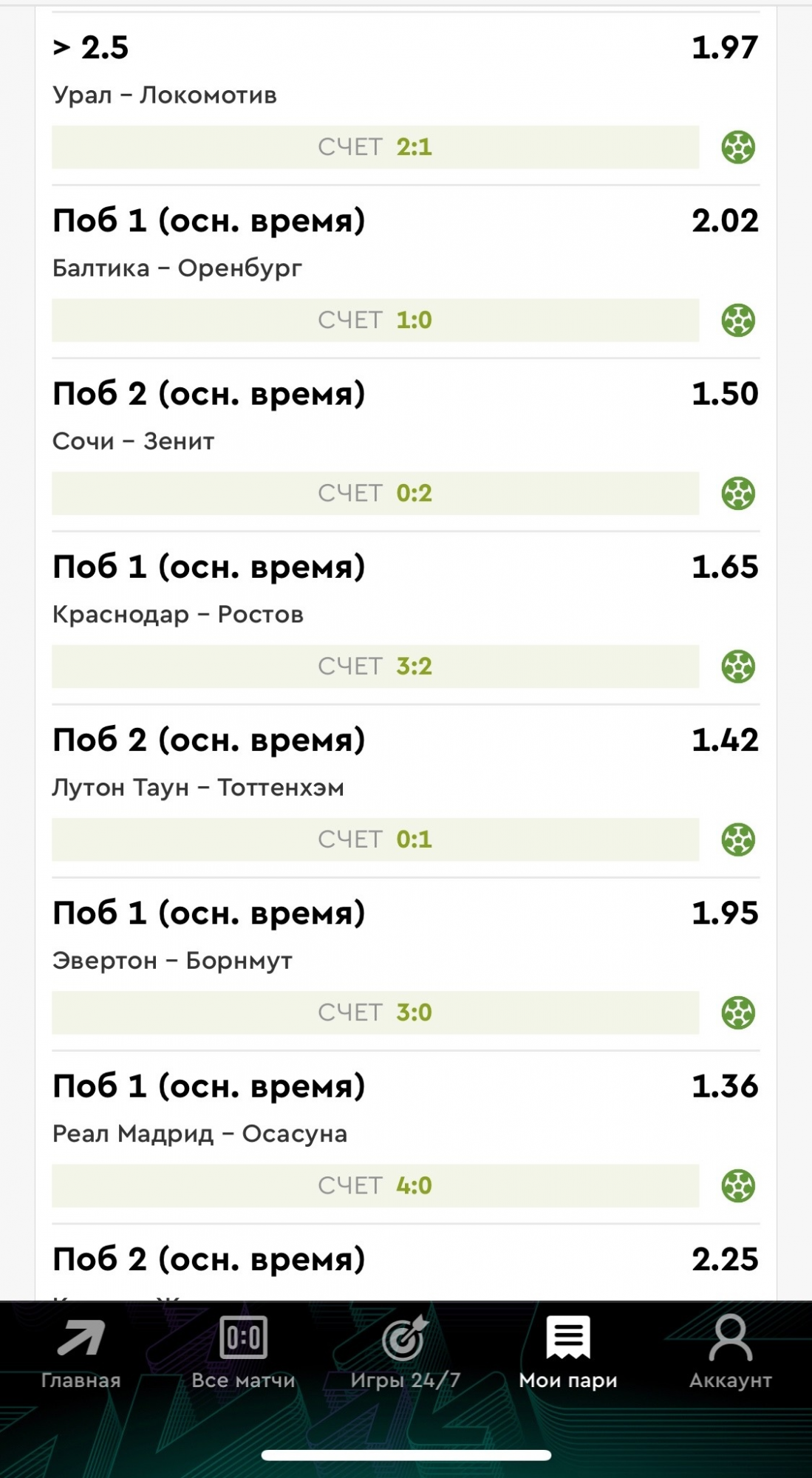The width and height of the screenshot is (812, 1478).
Task: Go to the Главная tab
Action: pos(81,1352)
